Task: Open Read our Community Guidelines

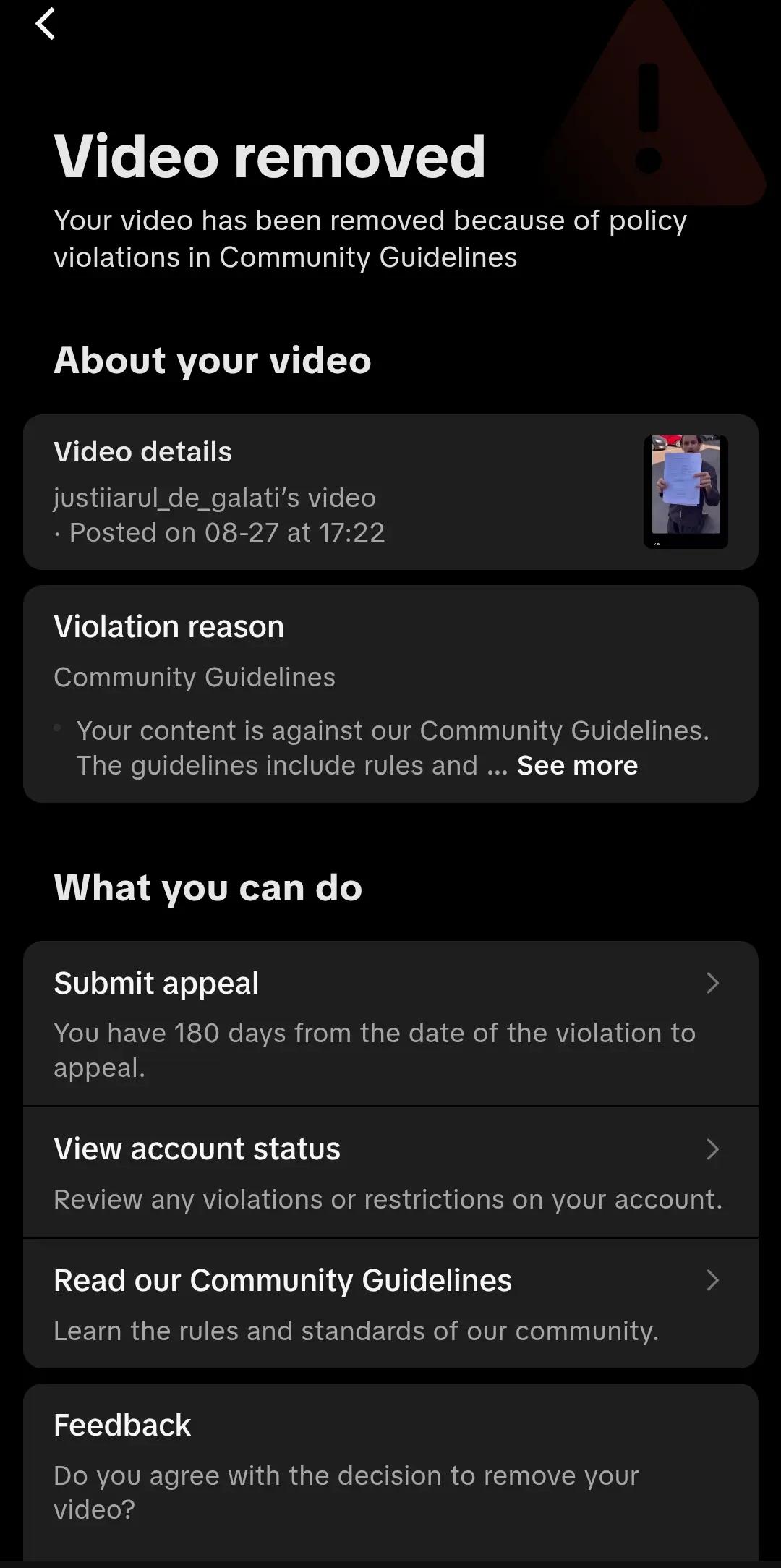Action: click(390, 1304)
